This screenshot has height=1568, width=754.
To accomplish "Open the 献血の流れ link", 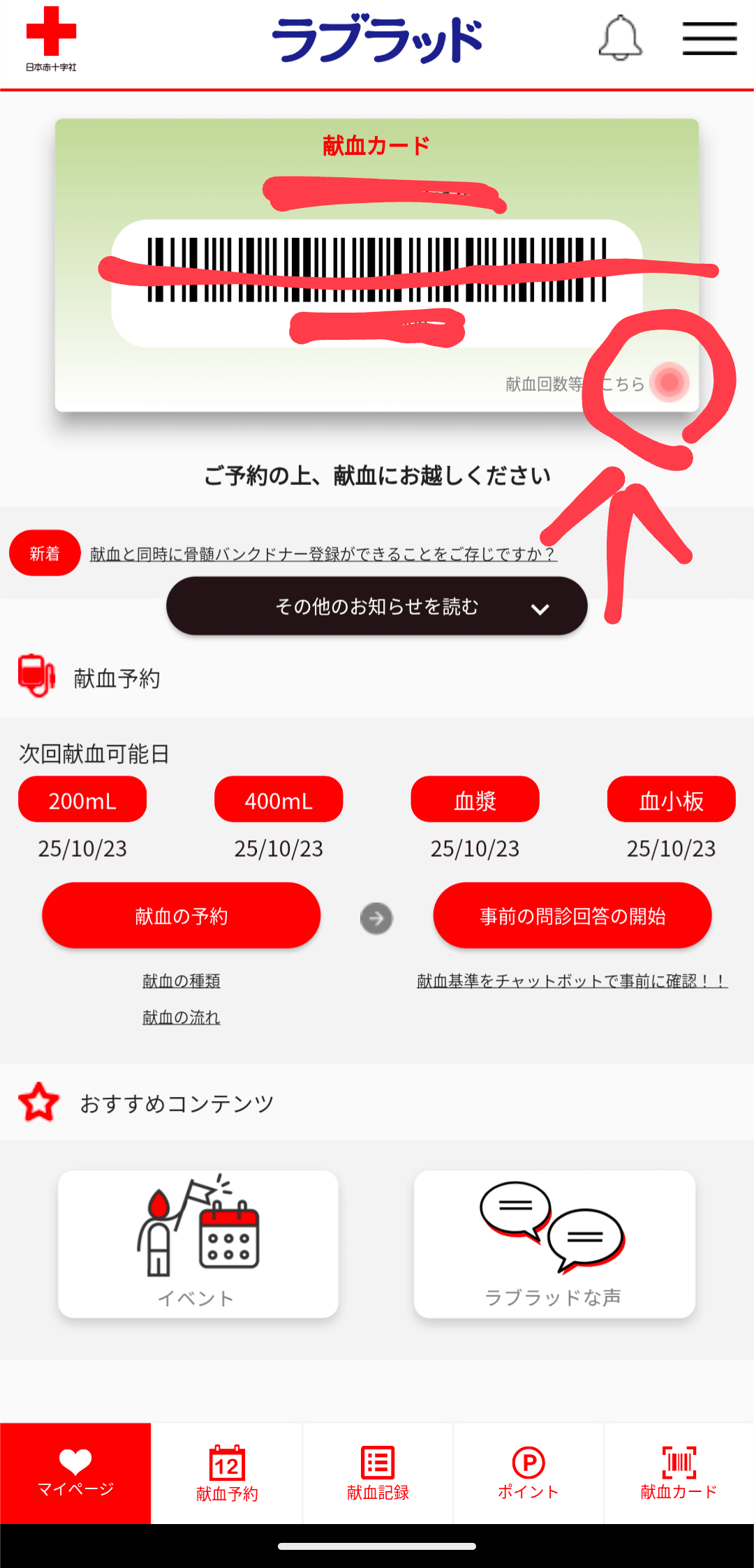I will pyautogui.click(x=182, y=1017).
